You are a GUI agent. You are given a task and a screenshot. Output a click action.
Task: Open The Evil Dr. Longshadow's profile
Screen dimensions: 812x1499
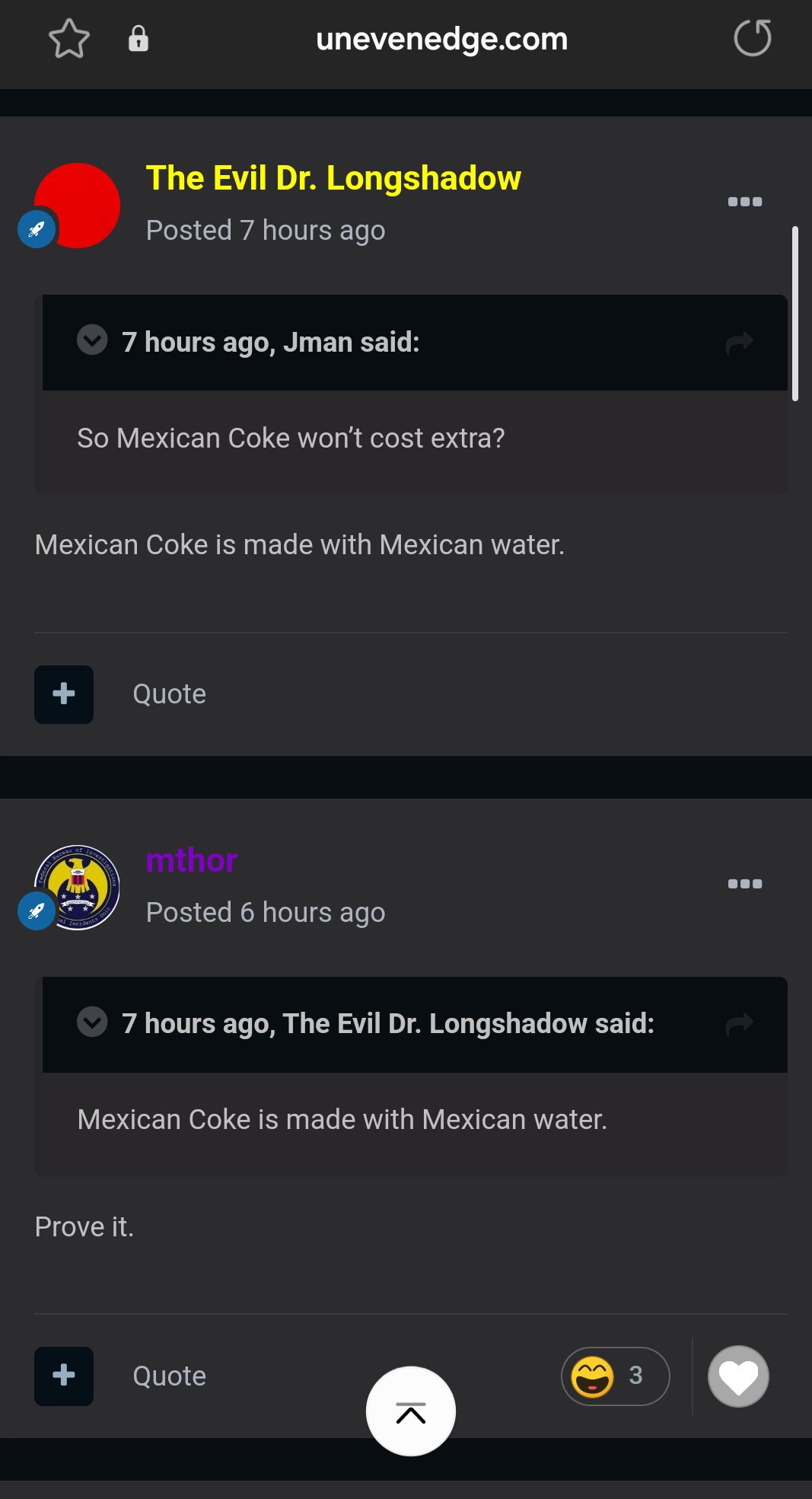[x=333, y=178]
